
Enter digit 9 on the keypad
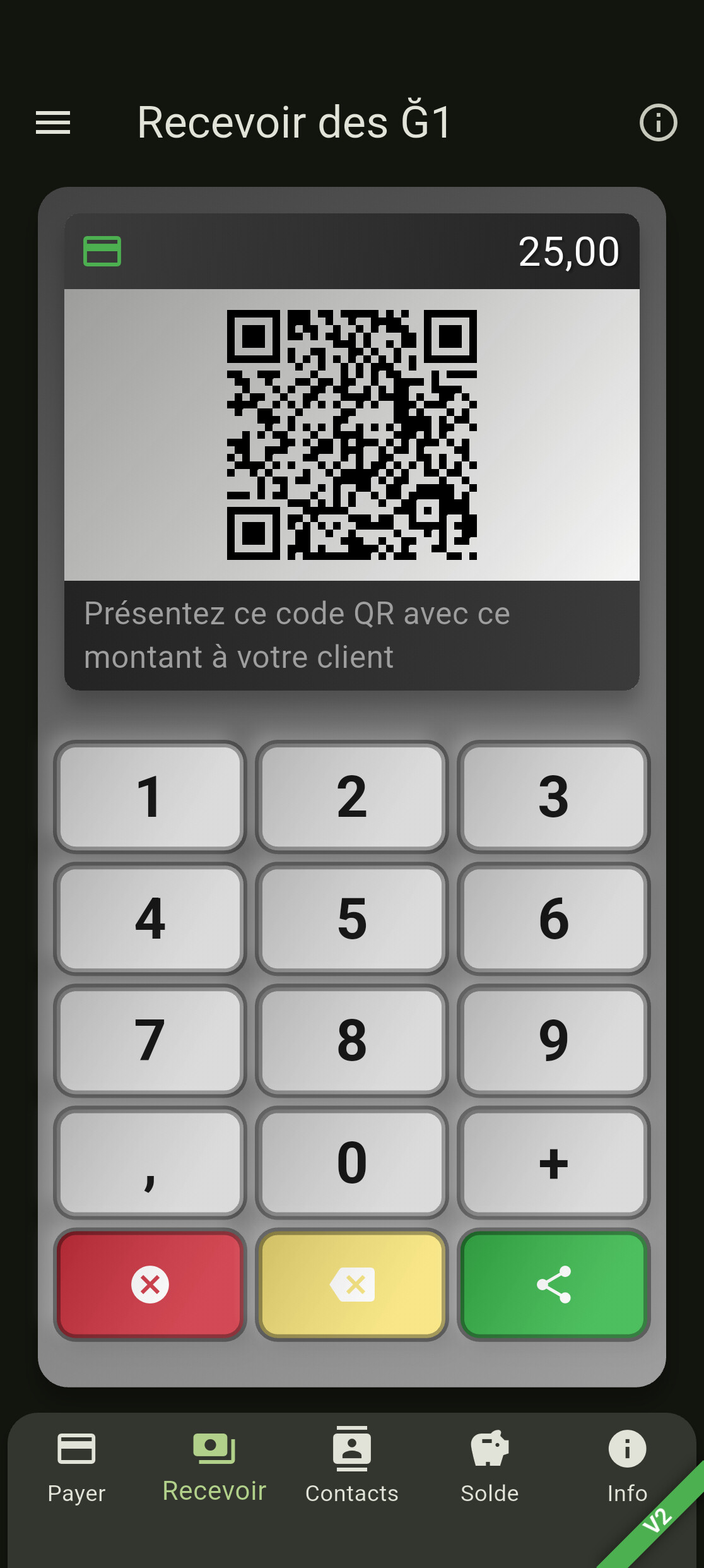click(x=553, y=1040)
